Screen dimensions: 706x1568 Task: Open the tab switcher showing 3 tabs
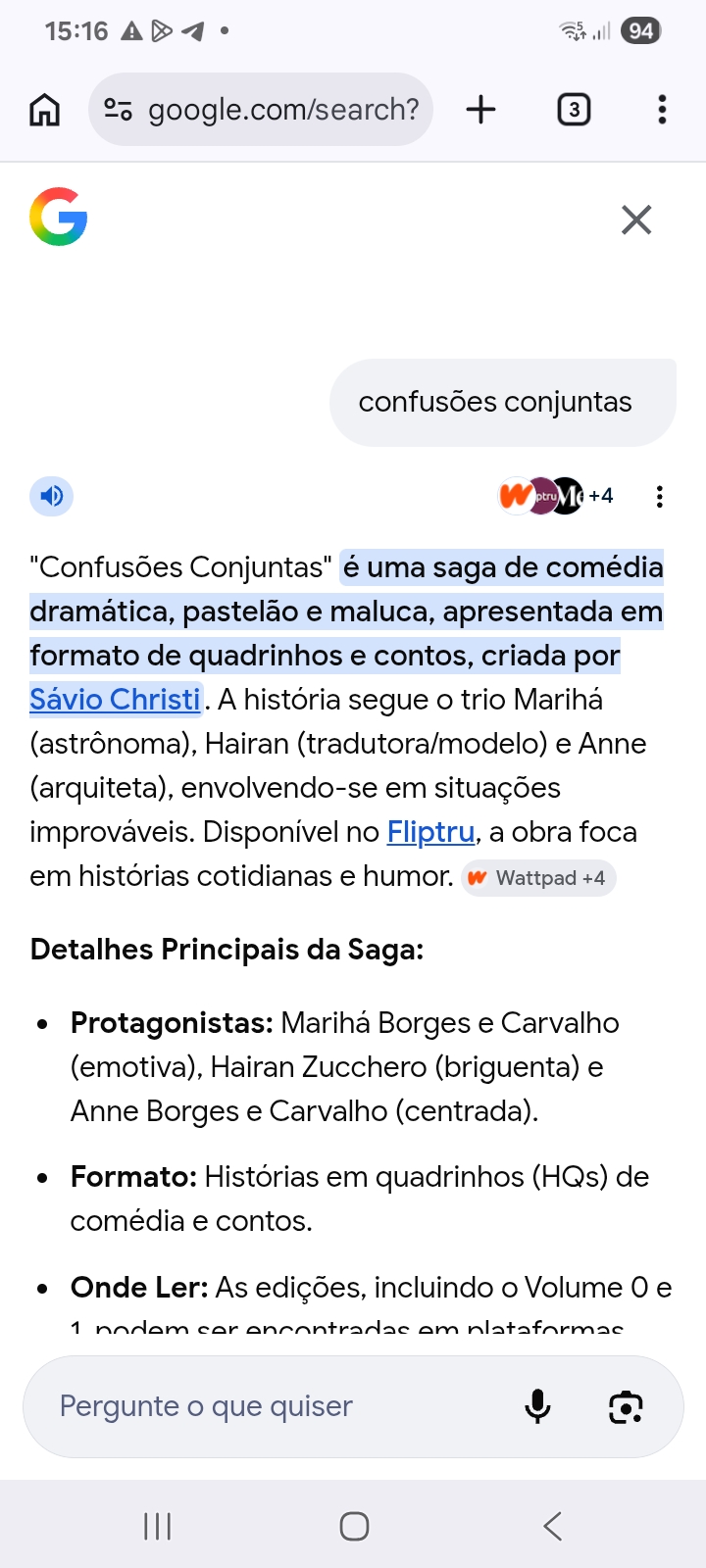[x=574, y=110]
